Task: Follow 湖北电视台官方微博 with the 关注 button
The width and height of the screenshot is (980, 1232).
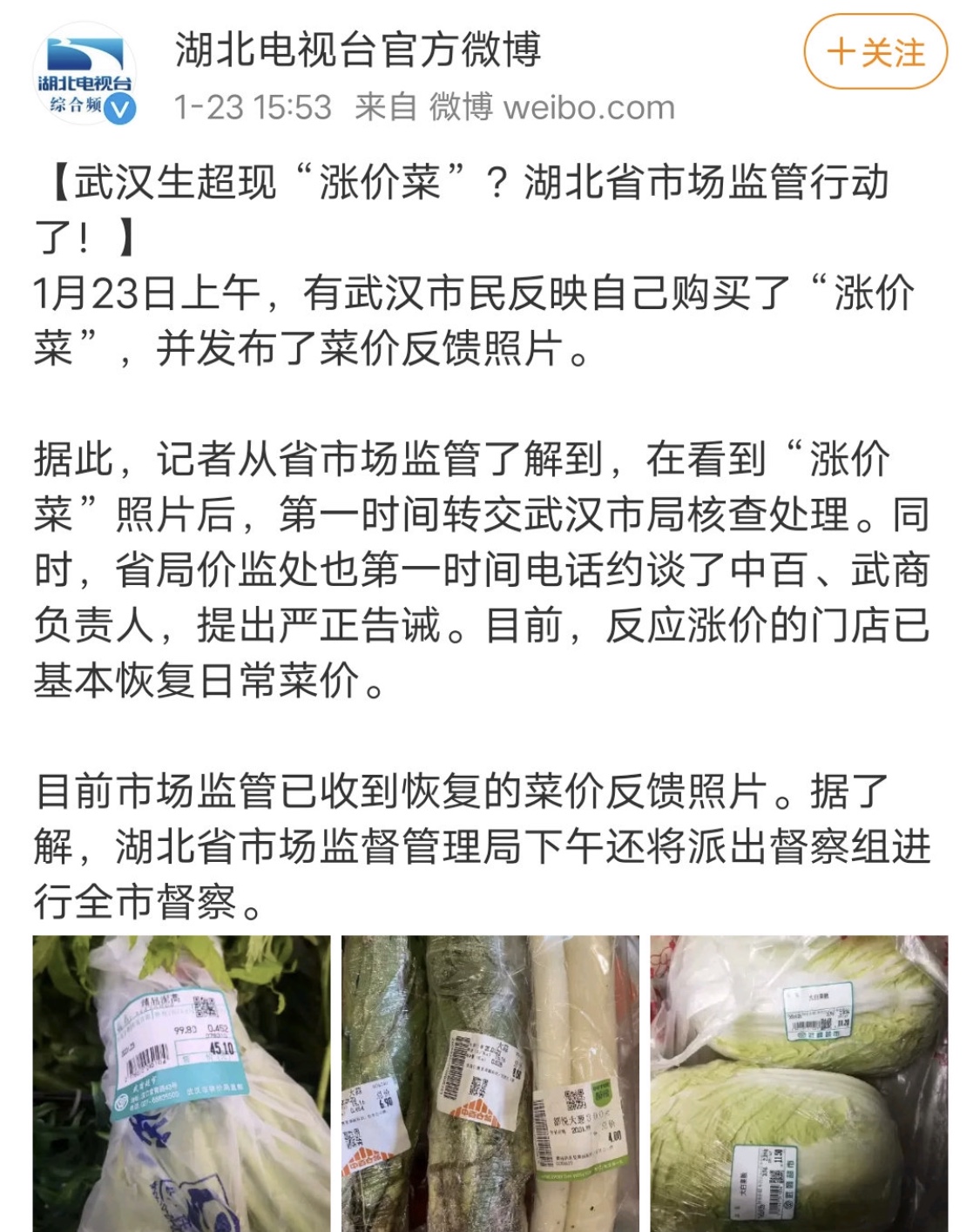Action: point(875,52)
